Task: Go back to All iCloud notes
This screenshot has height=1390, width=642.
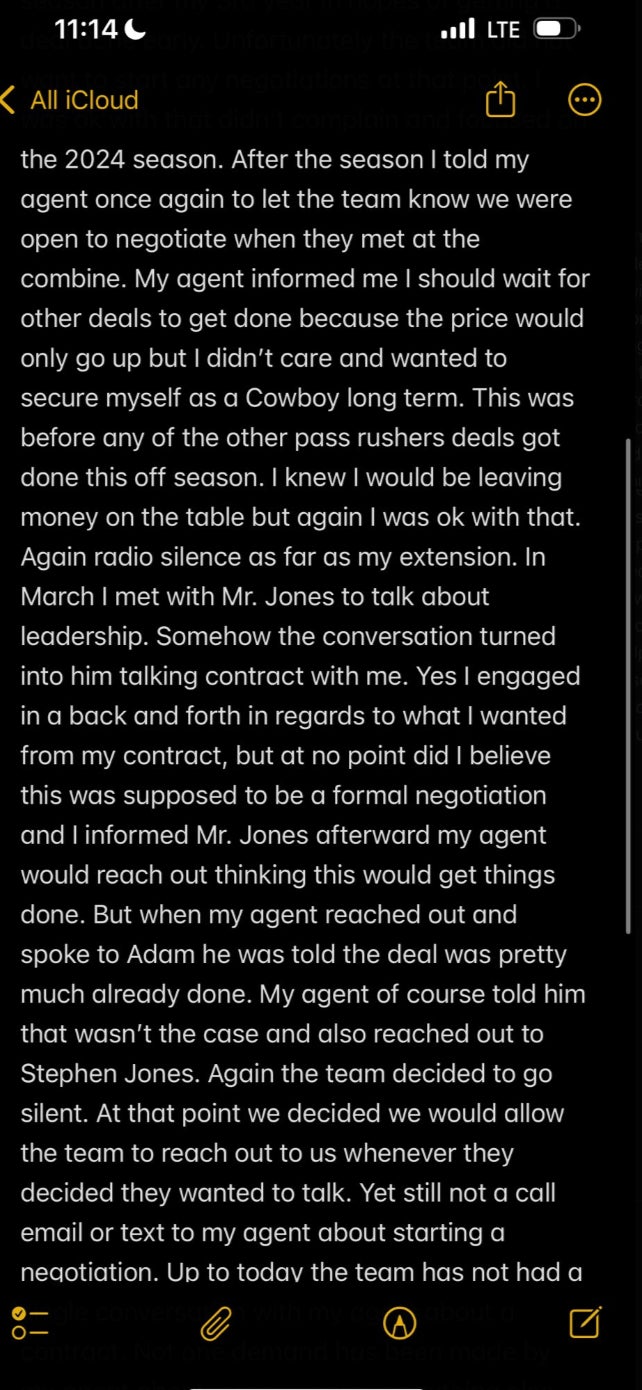Action: tap(70, 100)
